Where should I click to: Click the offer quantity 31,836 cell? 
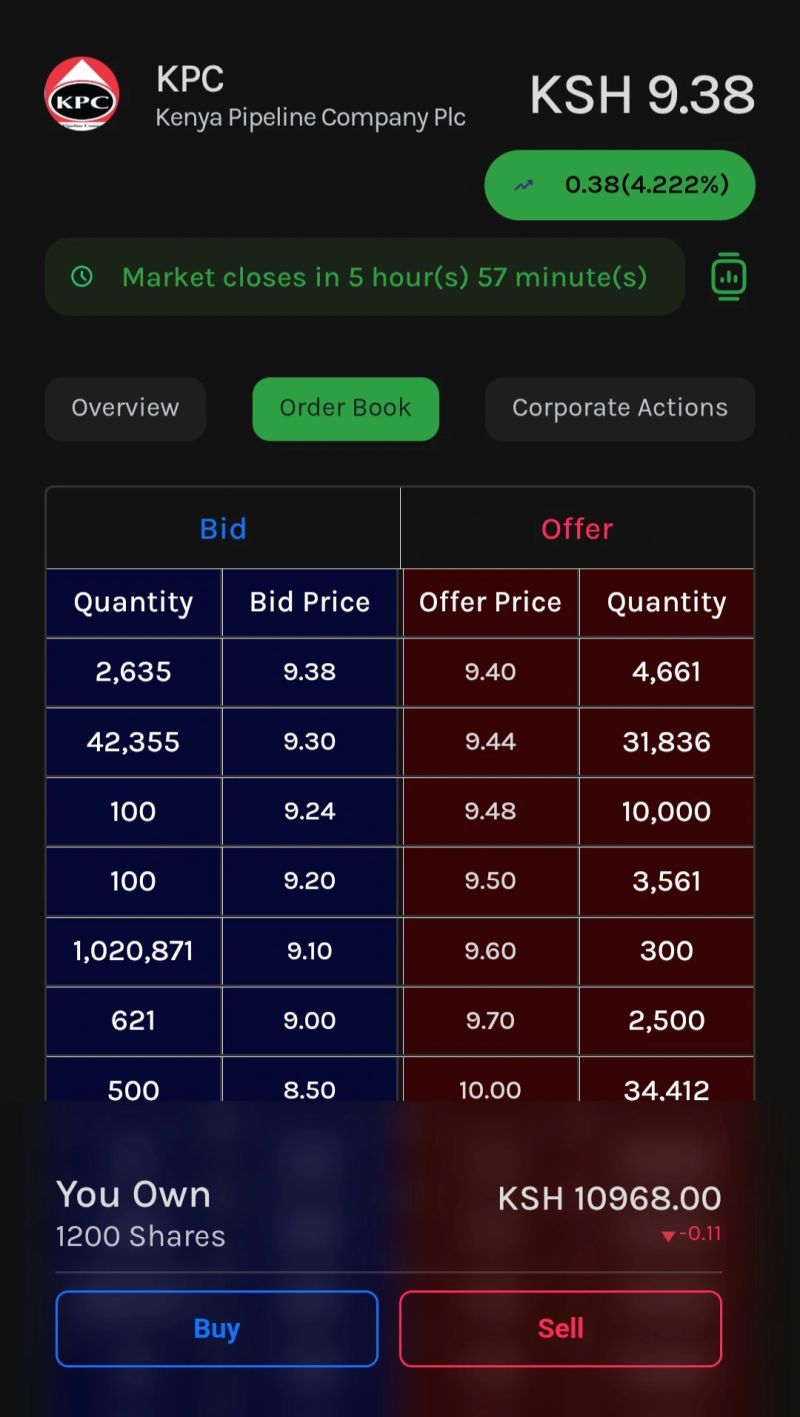point(667,742)
